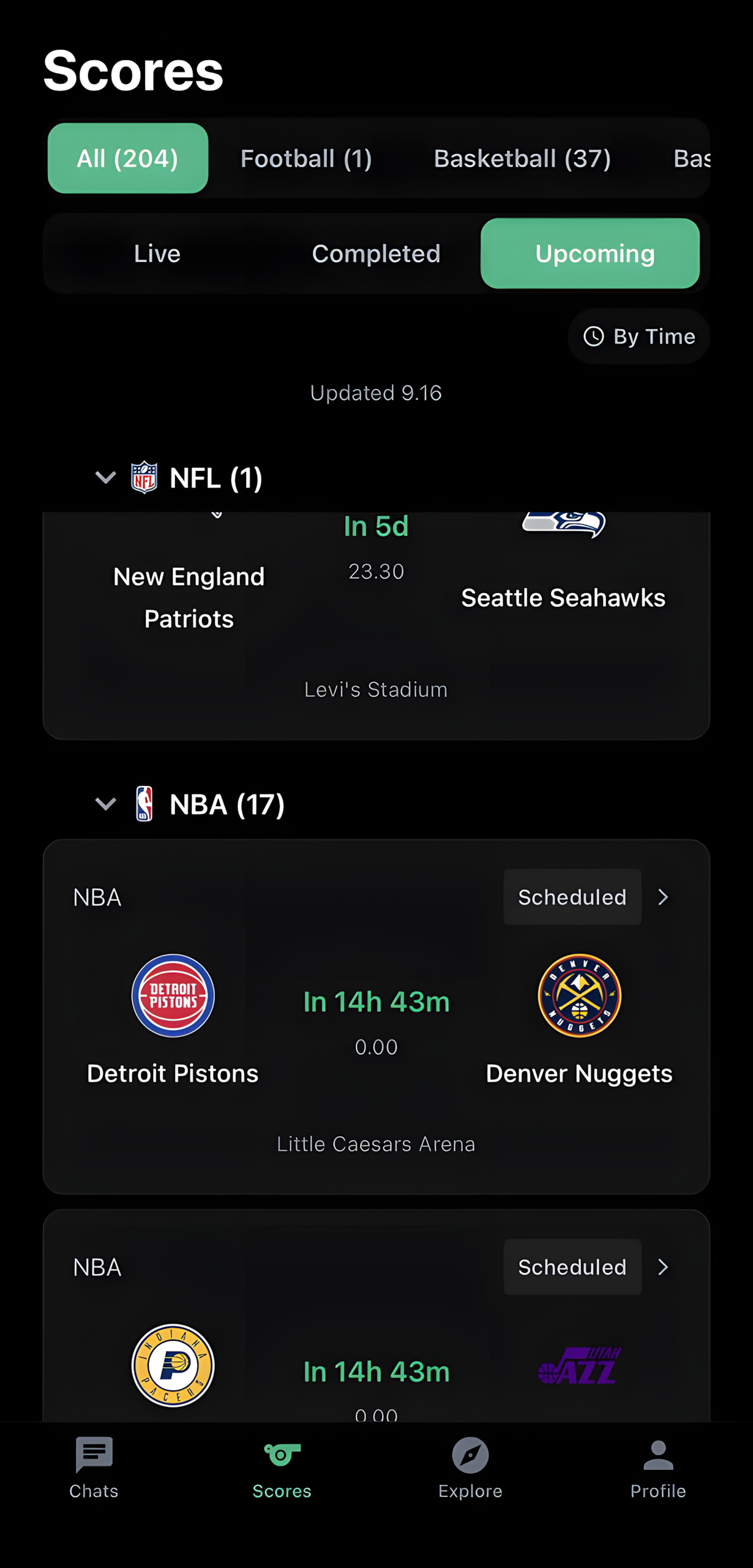Click the Seattle Seahawks logo
Viewport: 753px width, 1568px height.
pyautogui.click(x=563, y=524)
